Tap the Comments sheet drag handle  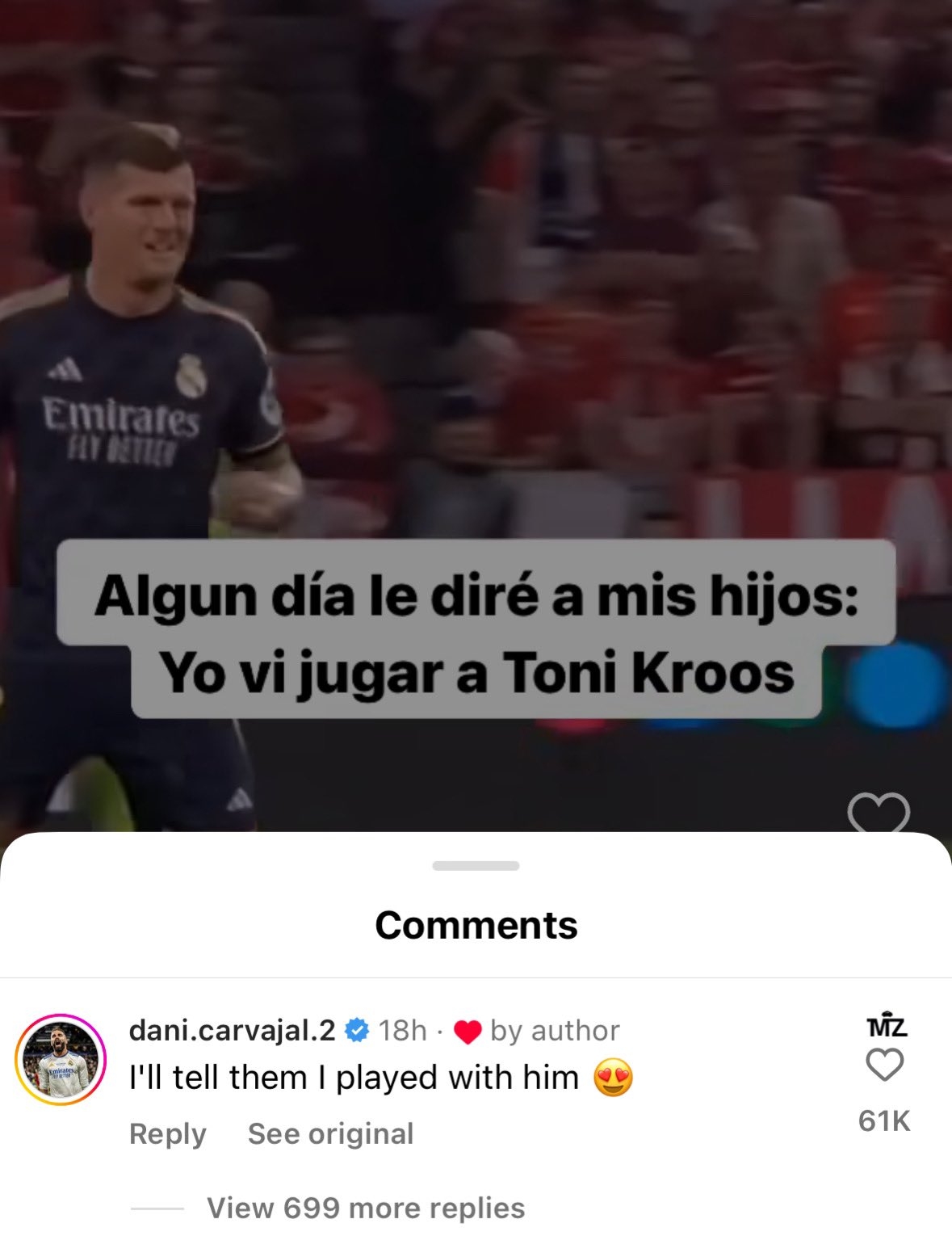476,866
